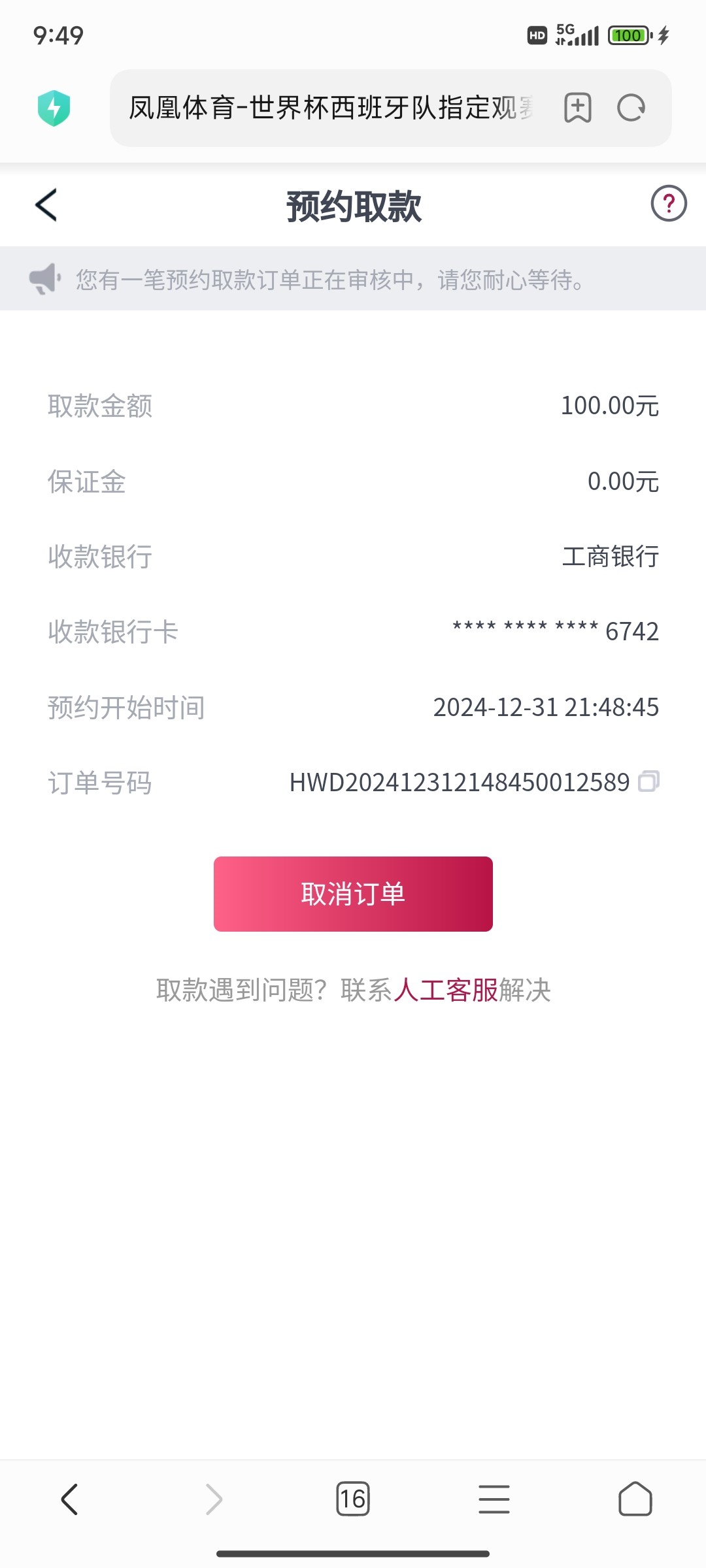Open the browser security shield
The image size is (706, 1568).
[54, 108]
